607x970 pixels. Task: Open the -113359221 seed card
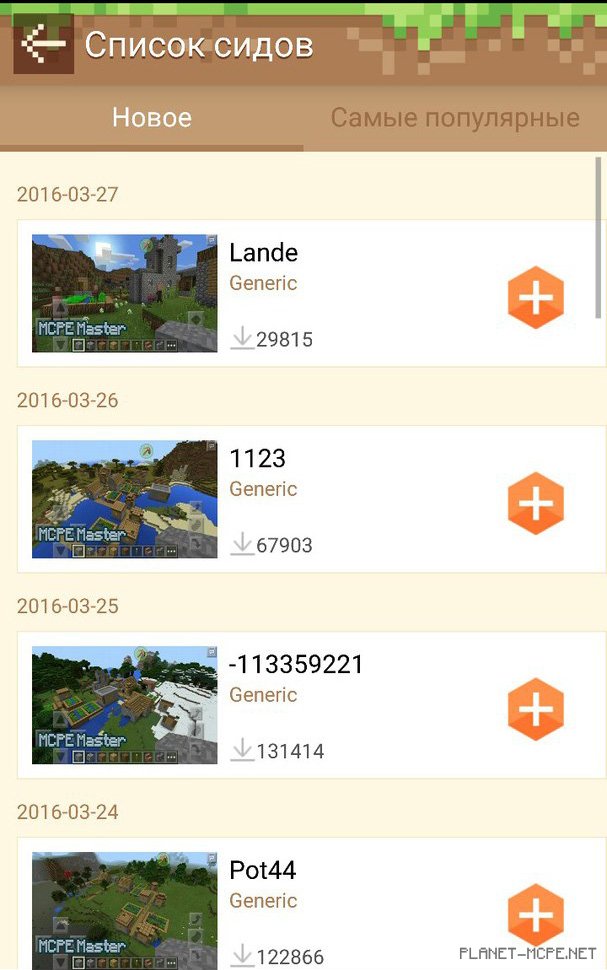[x=300, y=705]
